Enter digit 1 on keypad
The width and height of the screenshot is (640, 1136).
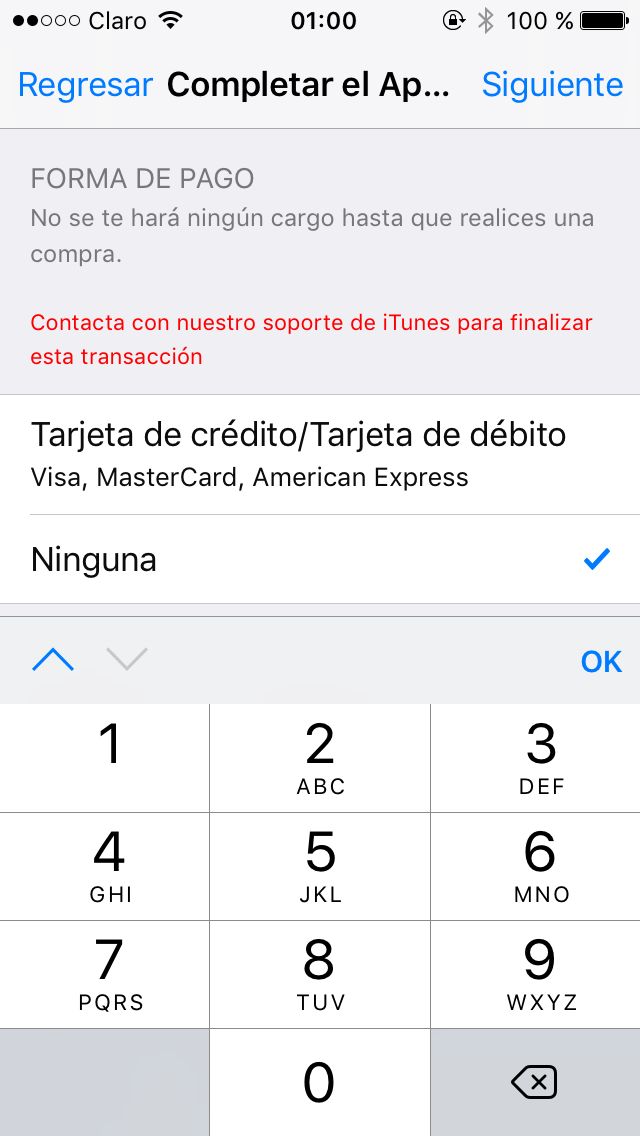105,758
